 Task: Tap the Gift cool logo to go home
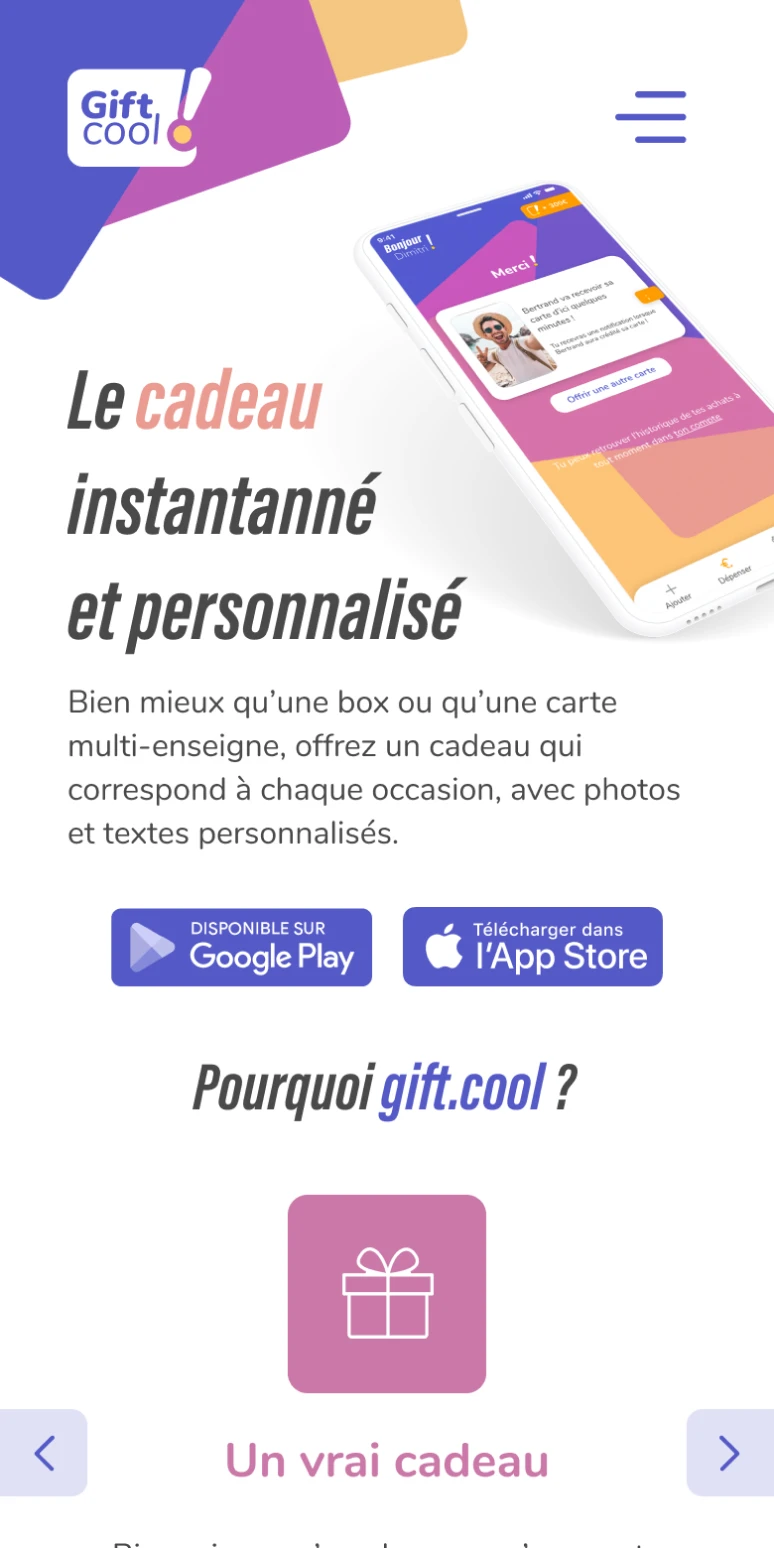point(140,117)
